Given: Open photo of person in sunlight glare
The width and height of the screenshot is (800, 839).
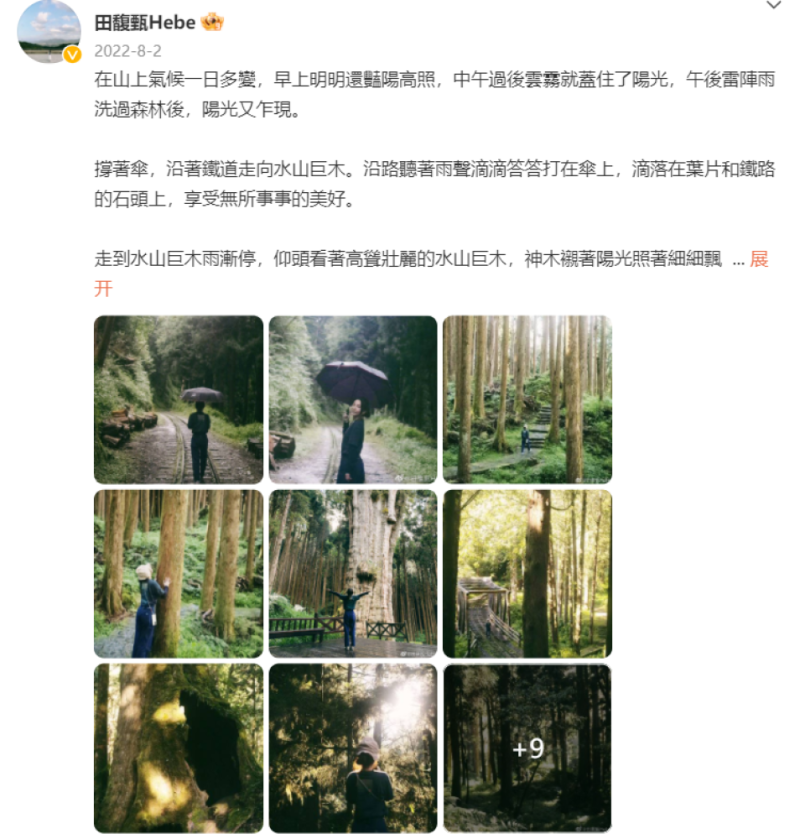Looking at the screenshot, I should [x=353, y=747].
